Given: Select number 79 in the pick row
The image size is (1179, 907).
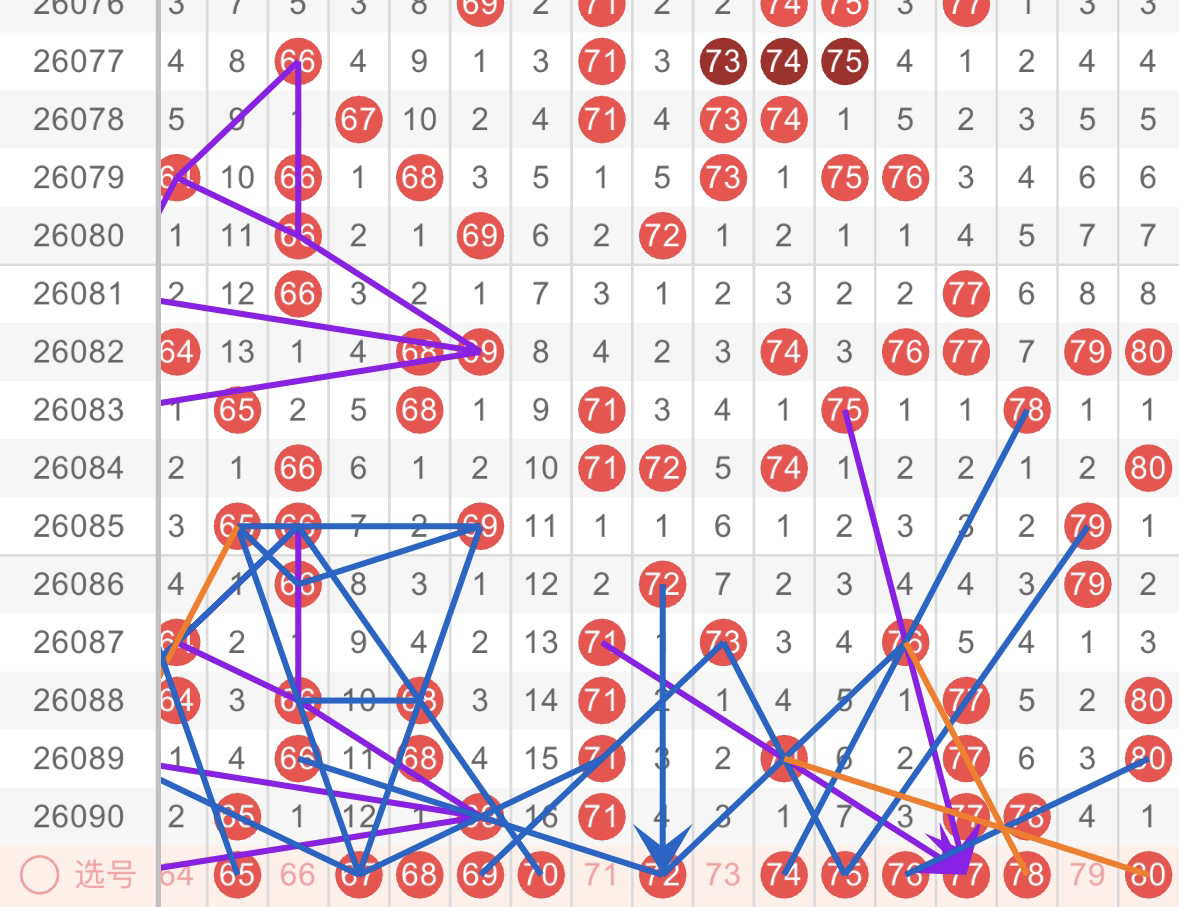Looking at the screenshot, I should 1086,875.
